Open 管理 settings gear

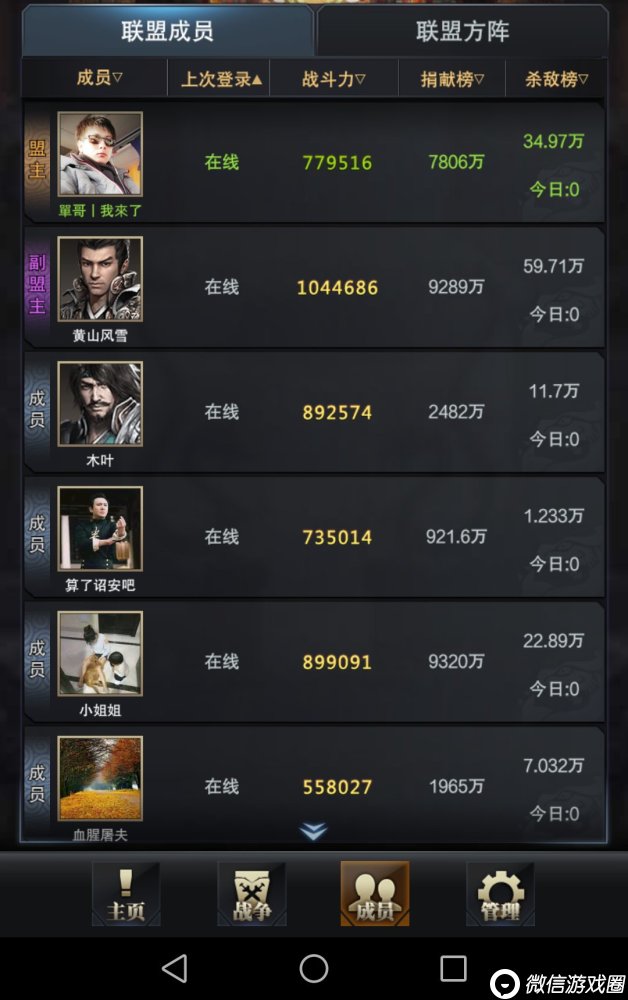click(x=500, y=893)
